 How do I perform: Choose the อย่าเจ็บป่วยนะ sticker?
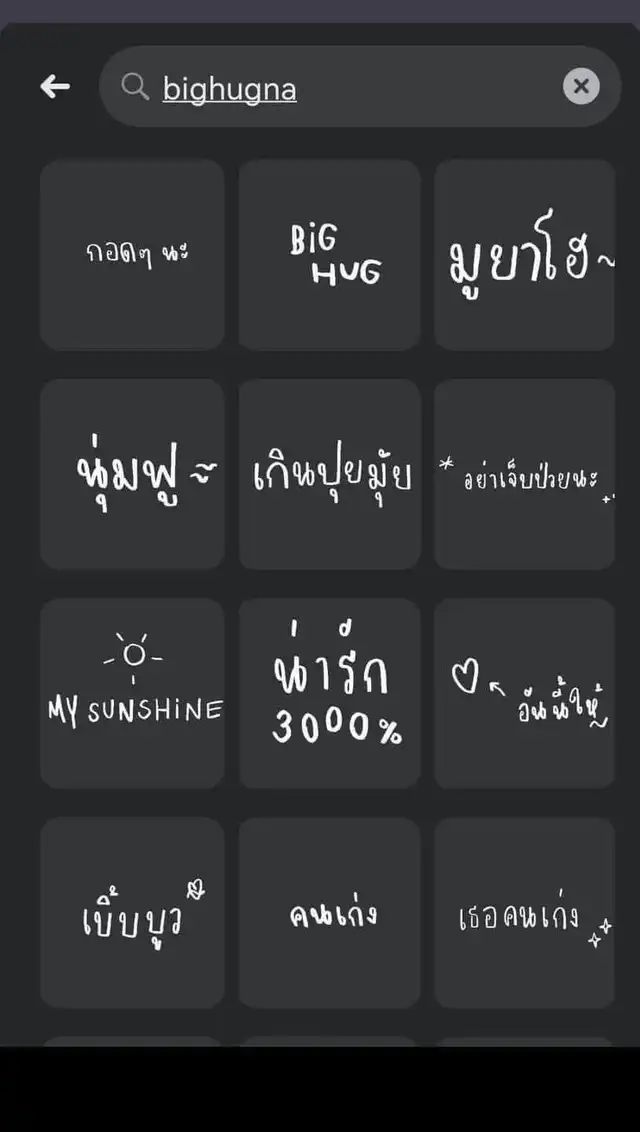525,474
